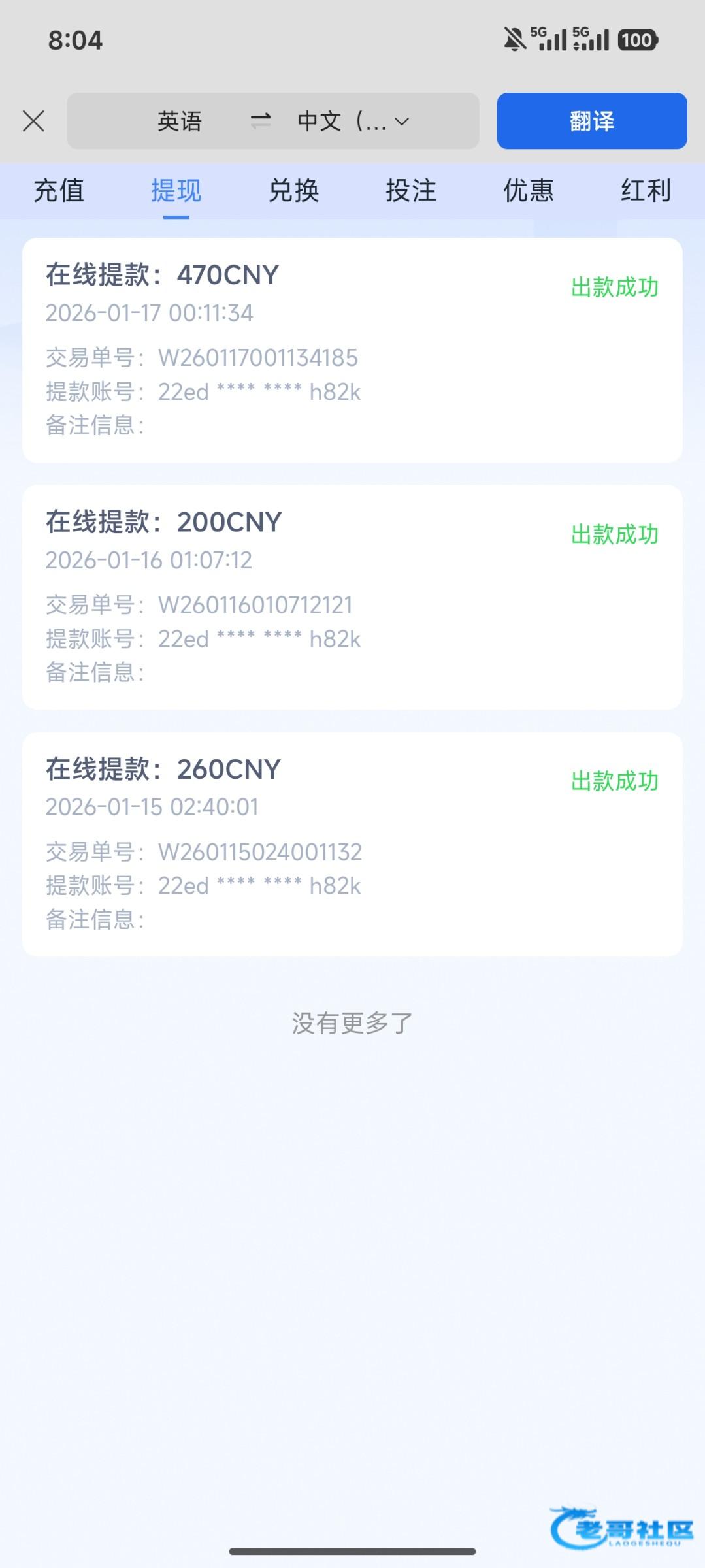Open the 470CNY withdrawal record

point(352,350)
